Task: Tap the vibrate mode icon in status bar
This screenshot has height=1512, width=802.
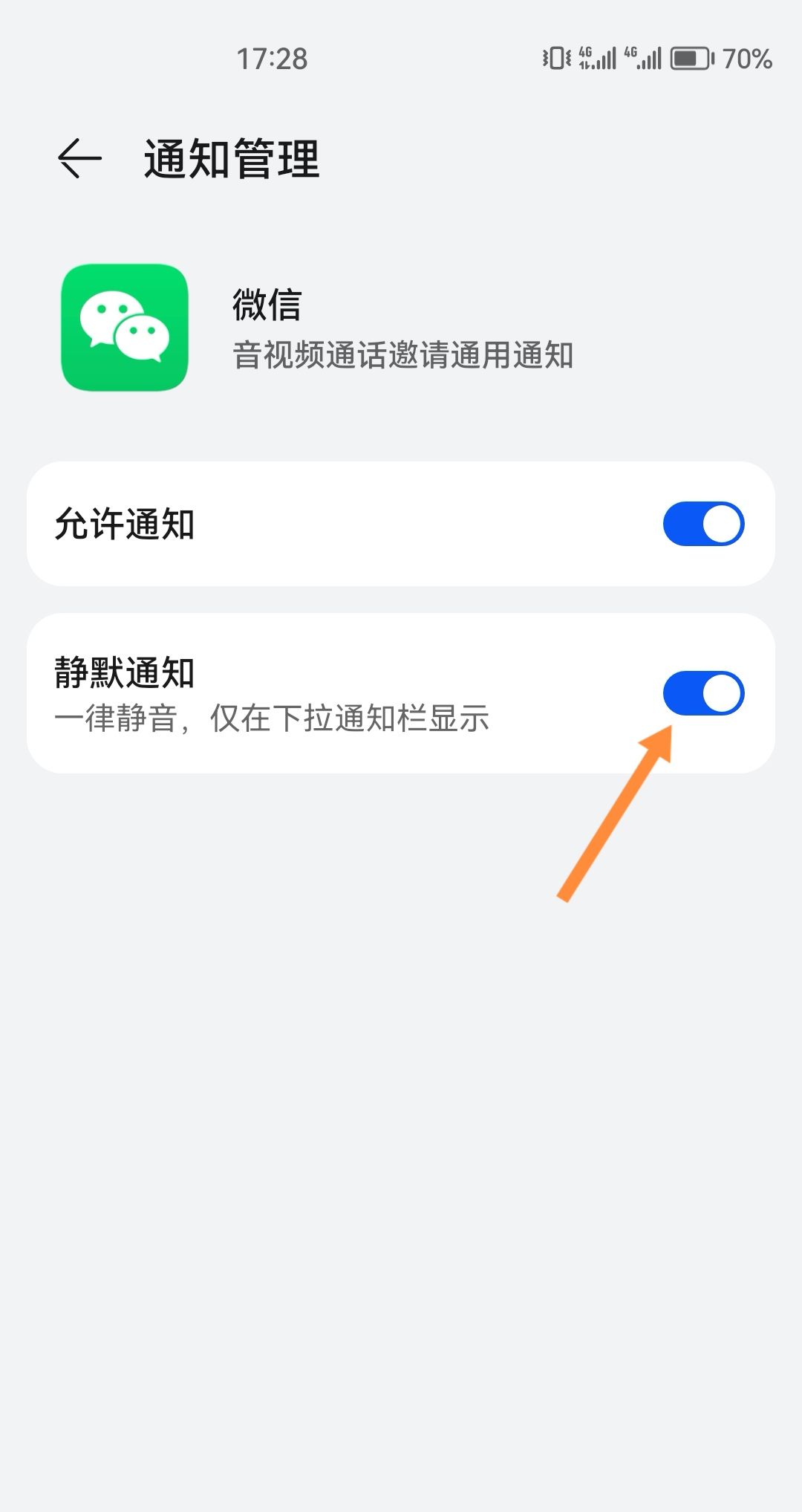Action: pos(555,58)
